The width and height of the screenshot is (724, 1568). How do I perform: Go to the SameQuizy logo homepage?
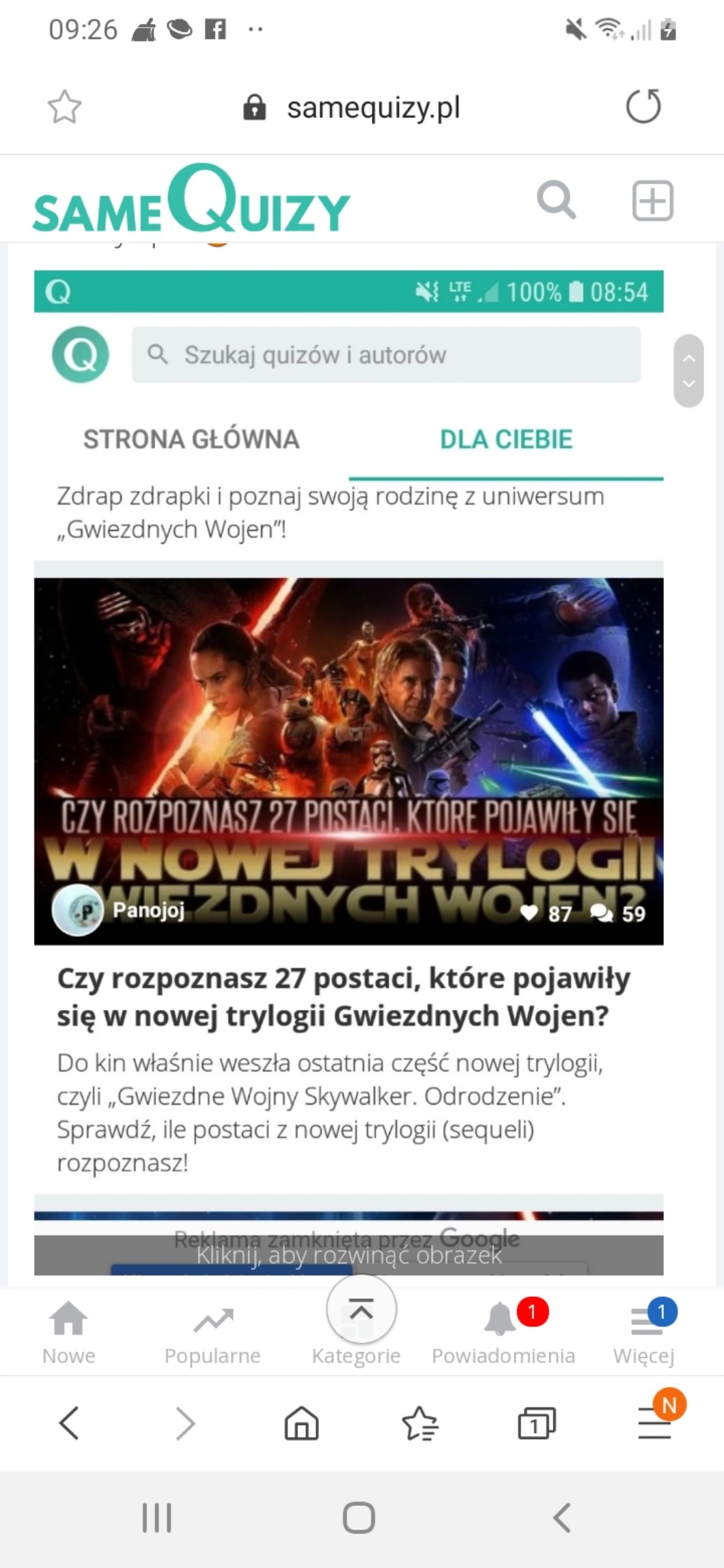coord(191,200)
